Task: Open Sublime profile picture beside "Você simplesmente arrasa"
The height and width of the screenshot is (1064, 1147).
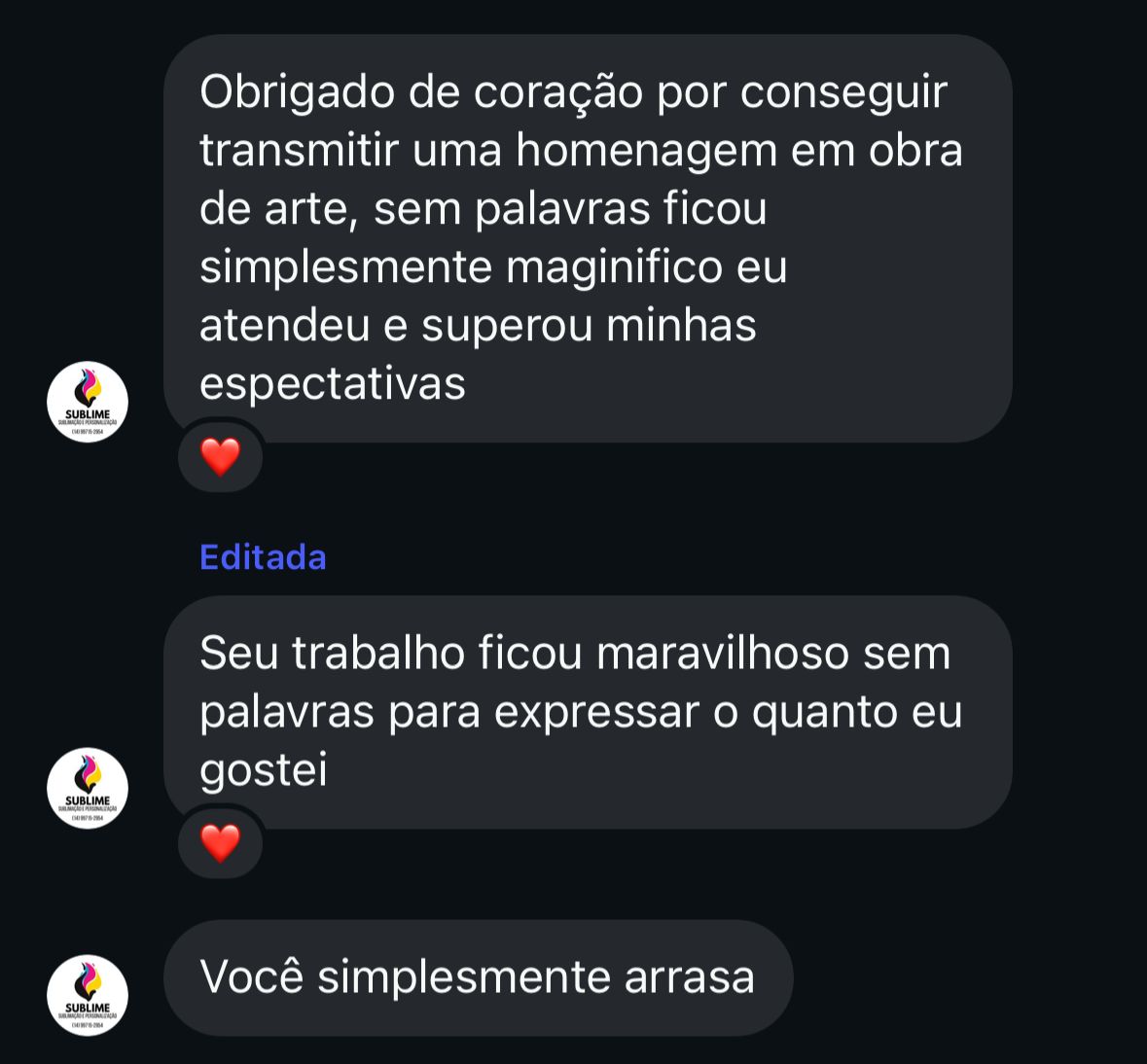Action: point(88,994)
